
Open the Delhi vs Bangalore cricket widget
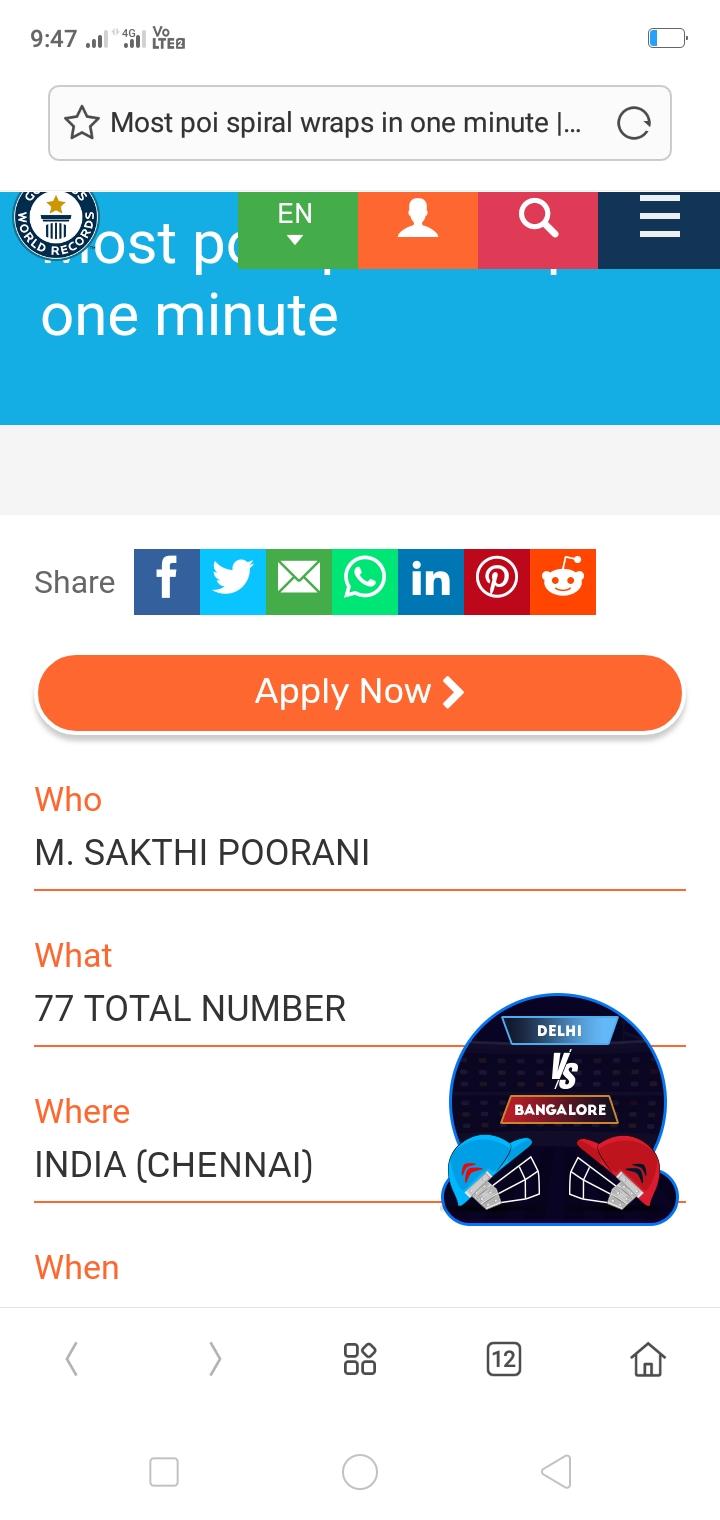click(x=560, y=1110)
